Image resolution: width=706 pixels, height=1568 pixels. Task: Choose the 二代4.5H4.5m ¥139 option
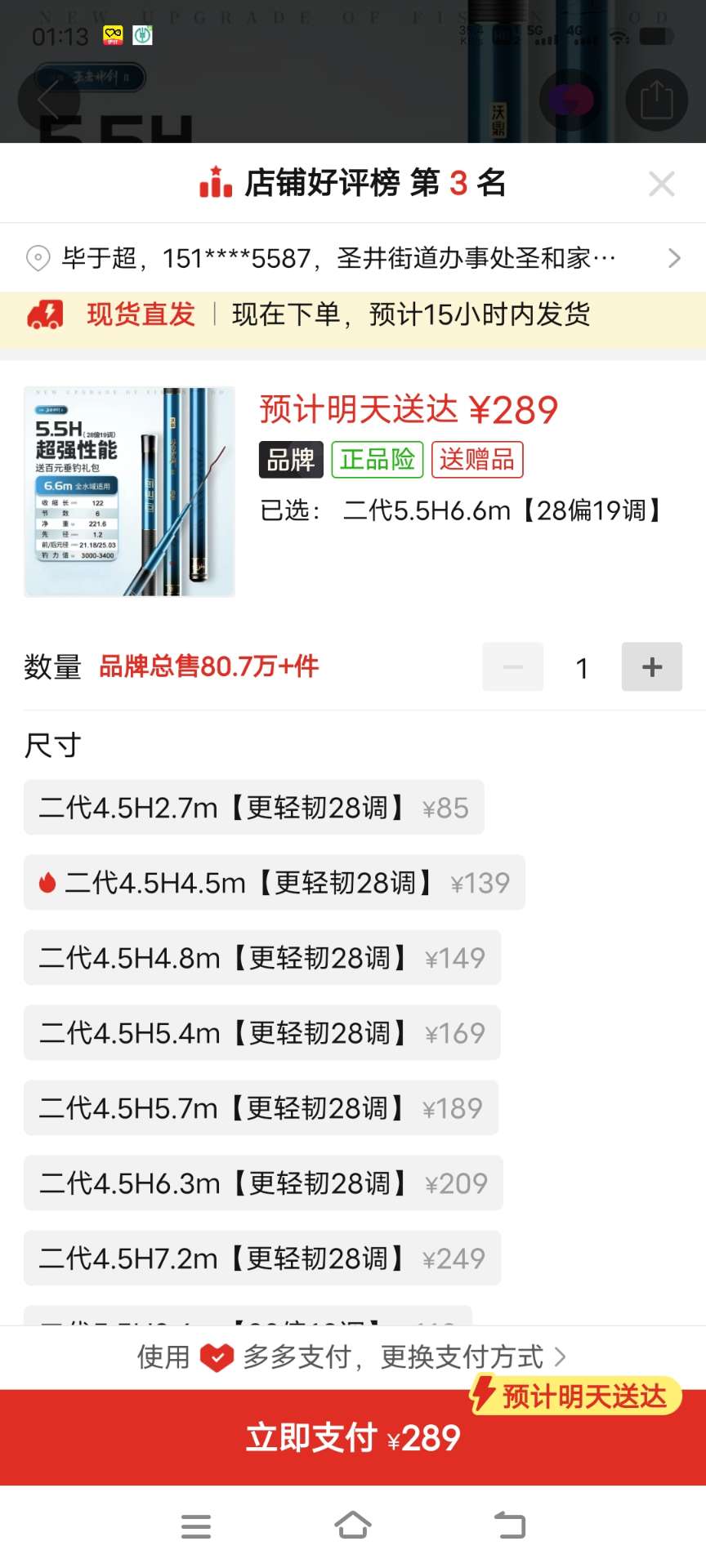(x=274, y=883)
